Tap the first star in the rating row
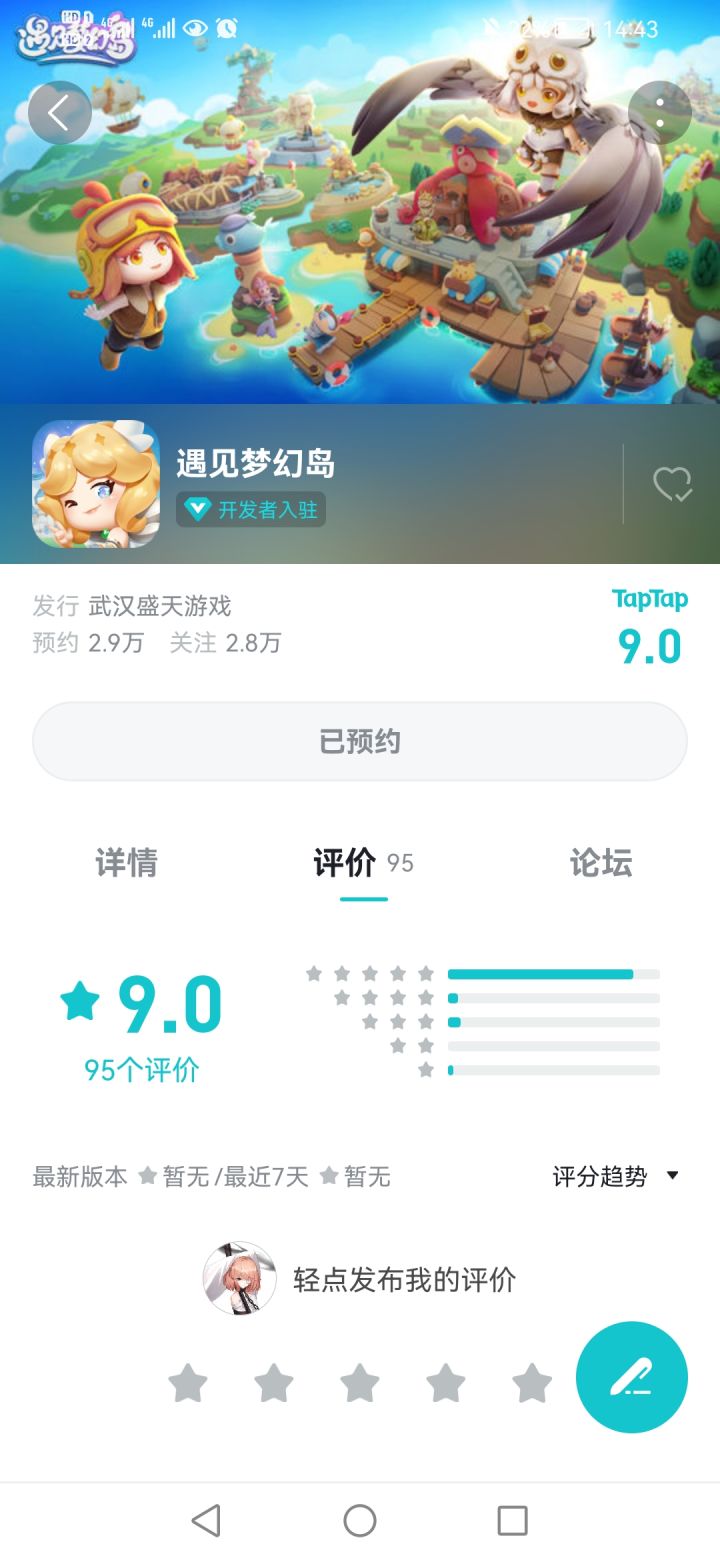The width and height of the screenshot is (720, 1560). point(189,1385)
